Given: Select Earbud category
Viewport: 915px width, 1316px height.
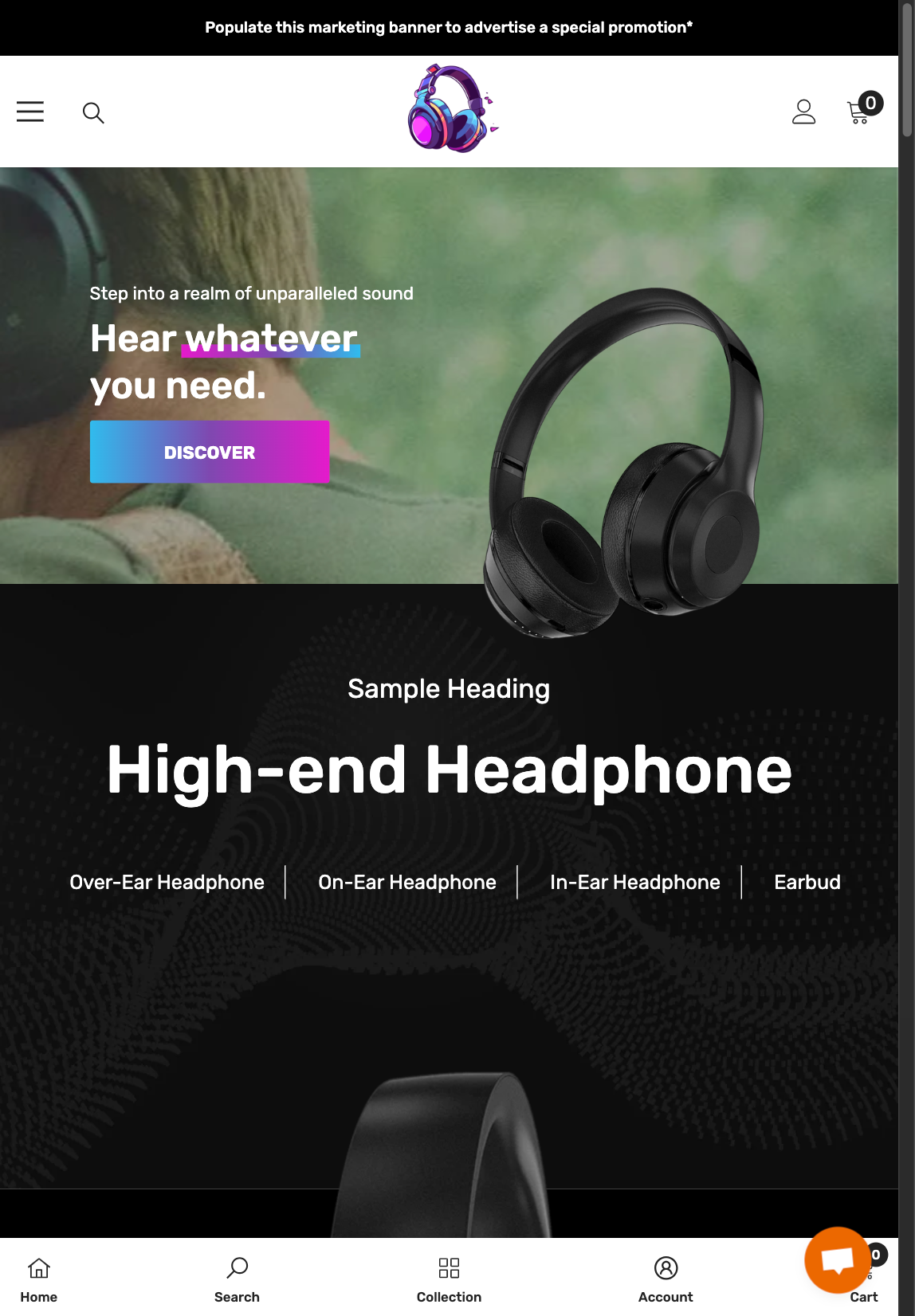Looking at the screenshot, I should point(807,882).
